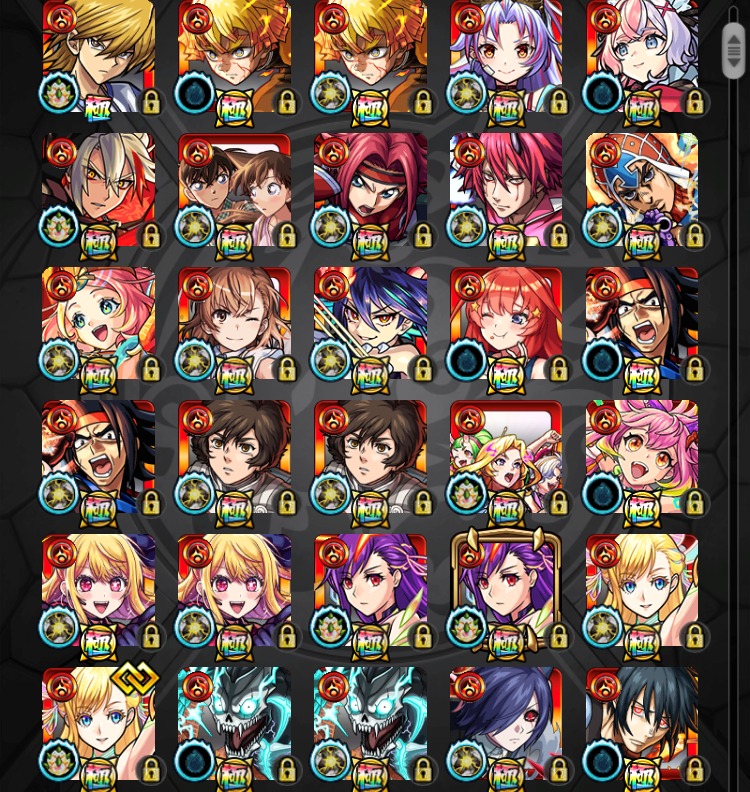Tap the character wearing the blue patterned hat

[x=642, y=190]
